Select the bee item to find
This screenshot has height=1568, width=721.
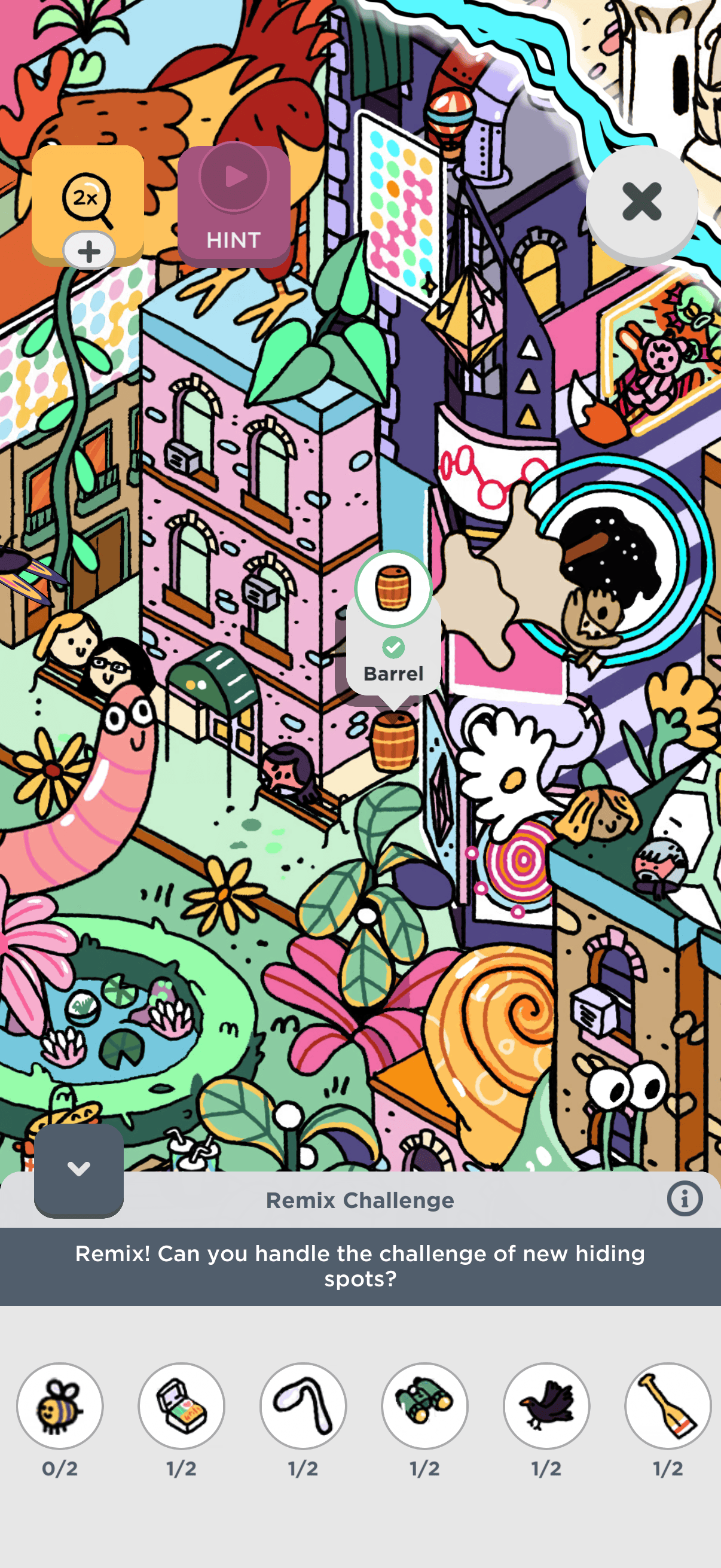pos(60,1406)
